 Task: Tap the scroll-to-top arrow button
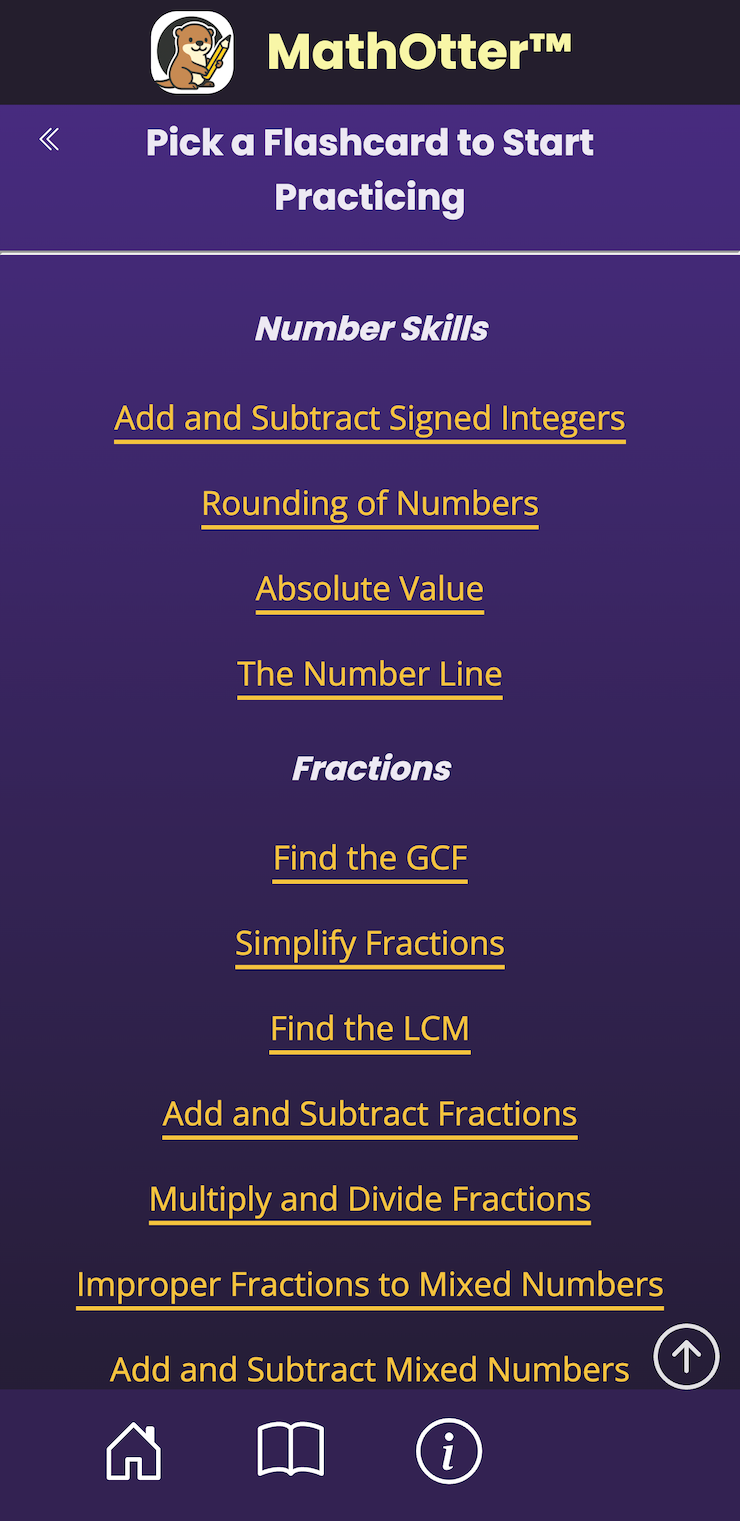click(x=686, y=1357)
